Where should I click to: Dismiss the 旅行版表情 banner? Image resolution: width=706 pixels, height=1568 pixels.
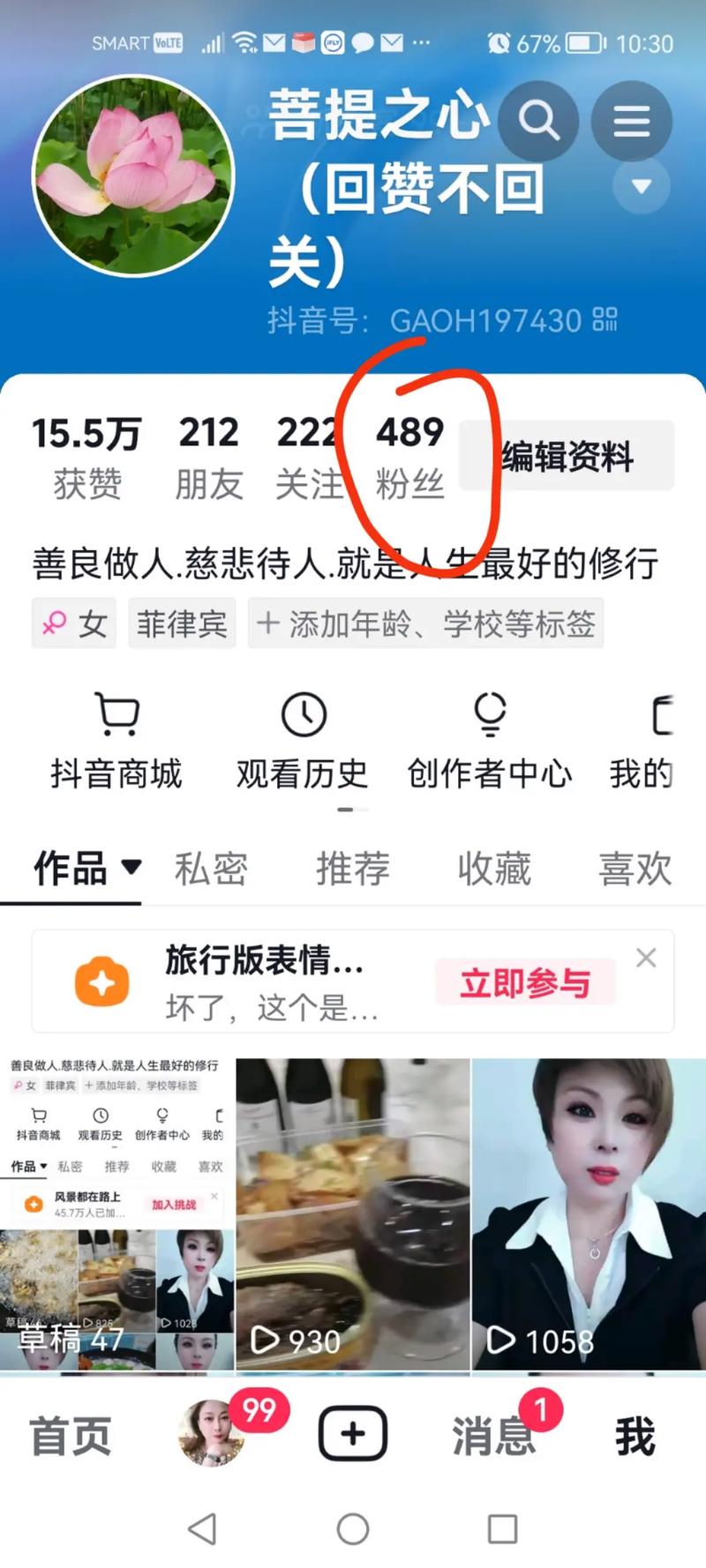646,958
